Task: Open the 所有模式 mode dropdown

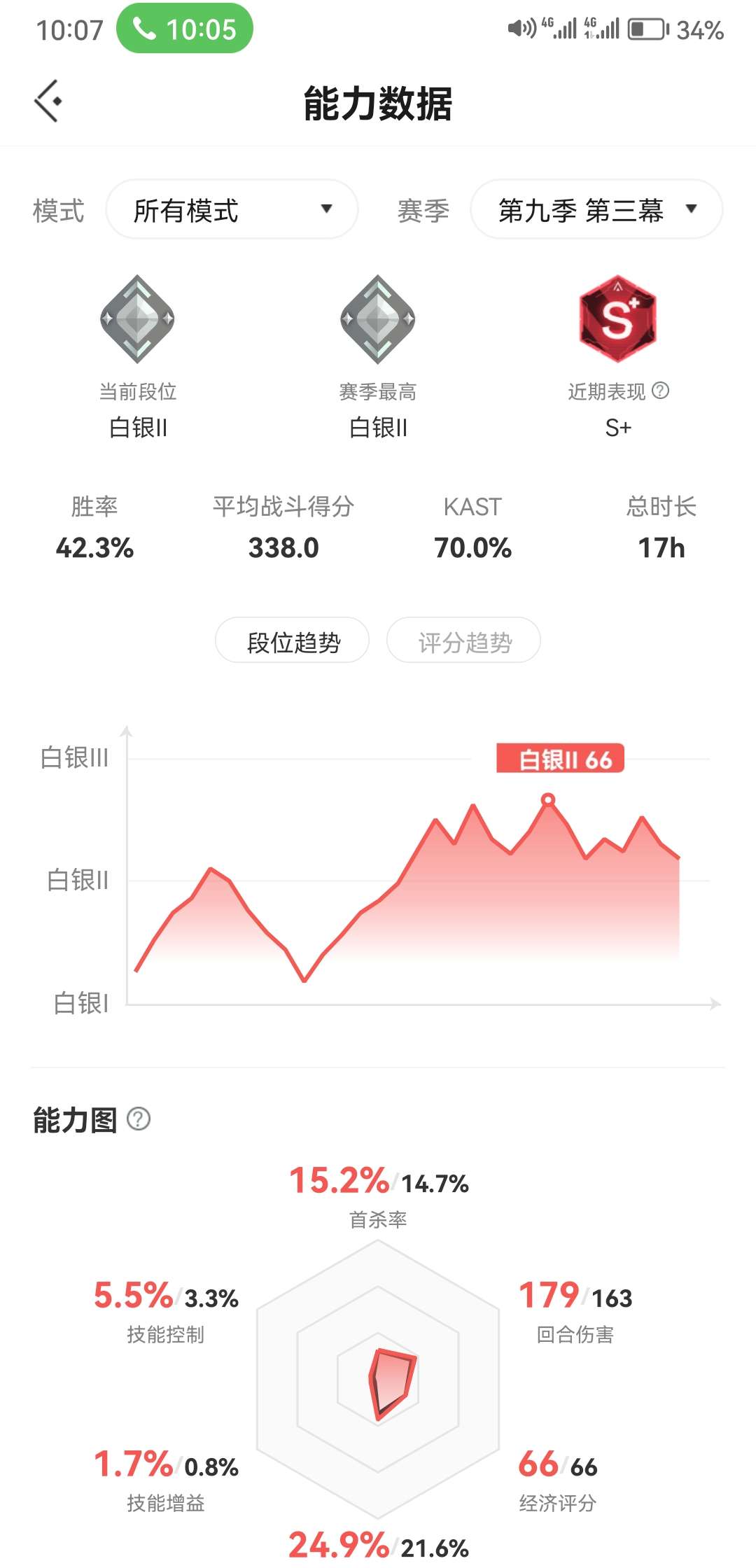Action: 232,209
